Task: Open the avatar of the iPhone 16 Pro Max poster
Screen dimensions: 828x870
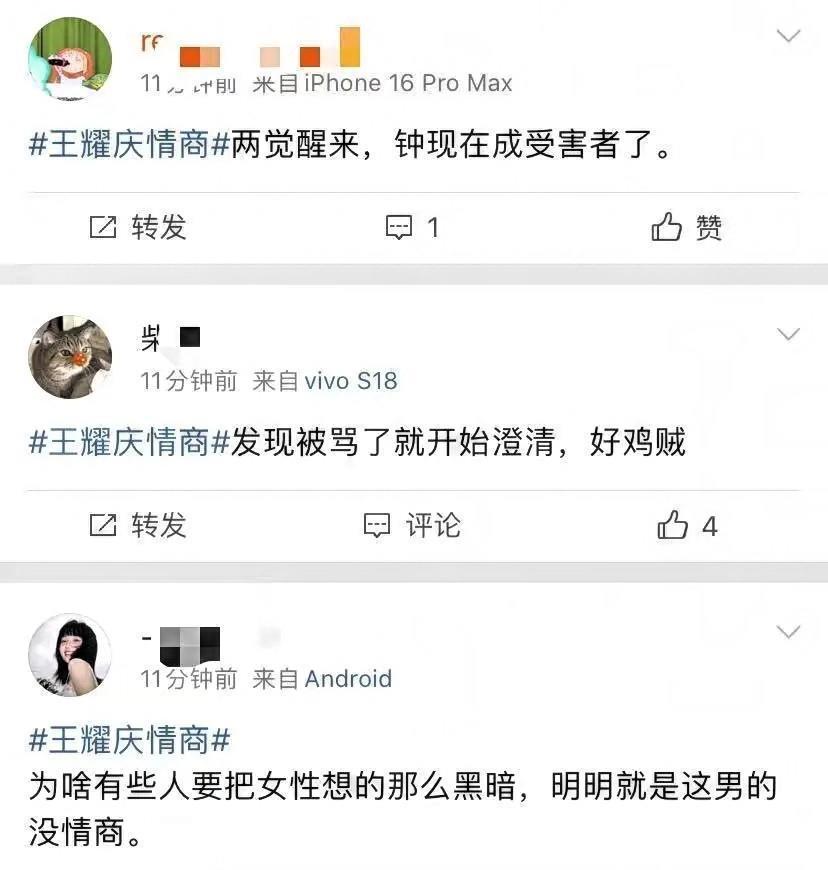Action: [x=70, y=59]
